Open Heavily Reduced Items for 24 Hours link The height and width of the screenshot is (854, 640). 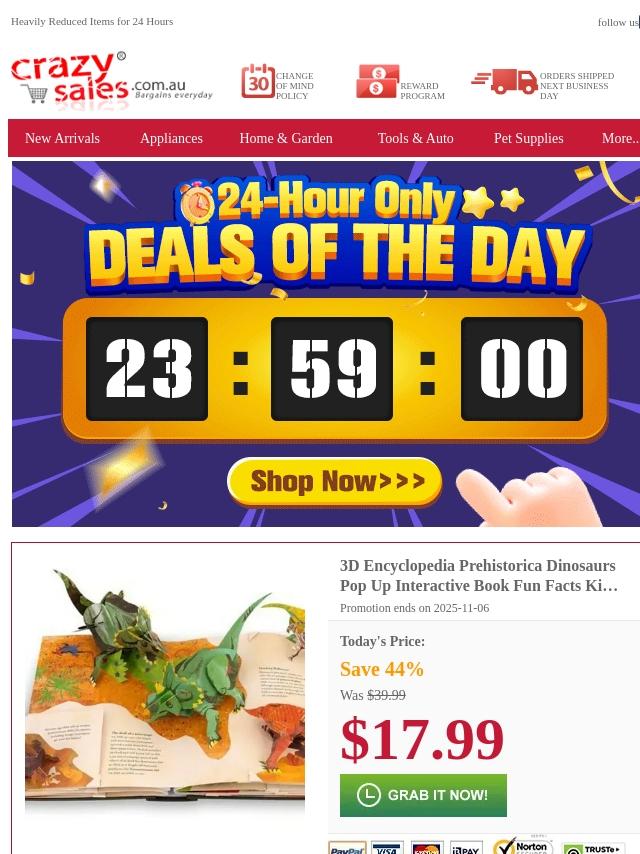pyautogui.click(x=92, y=22)
